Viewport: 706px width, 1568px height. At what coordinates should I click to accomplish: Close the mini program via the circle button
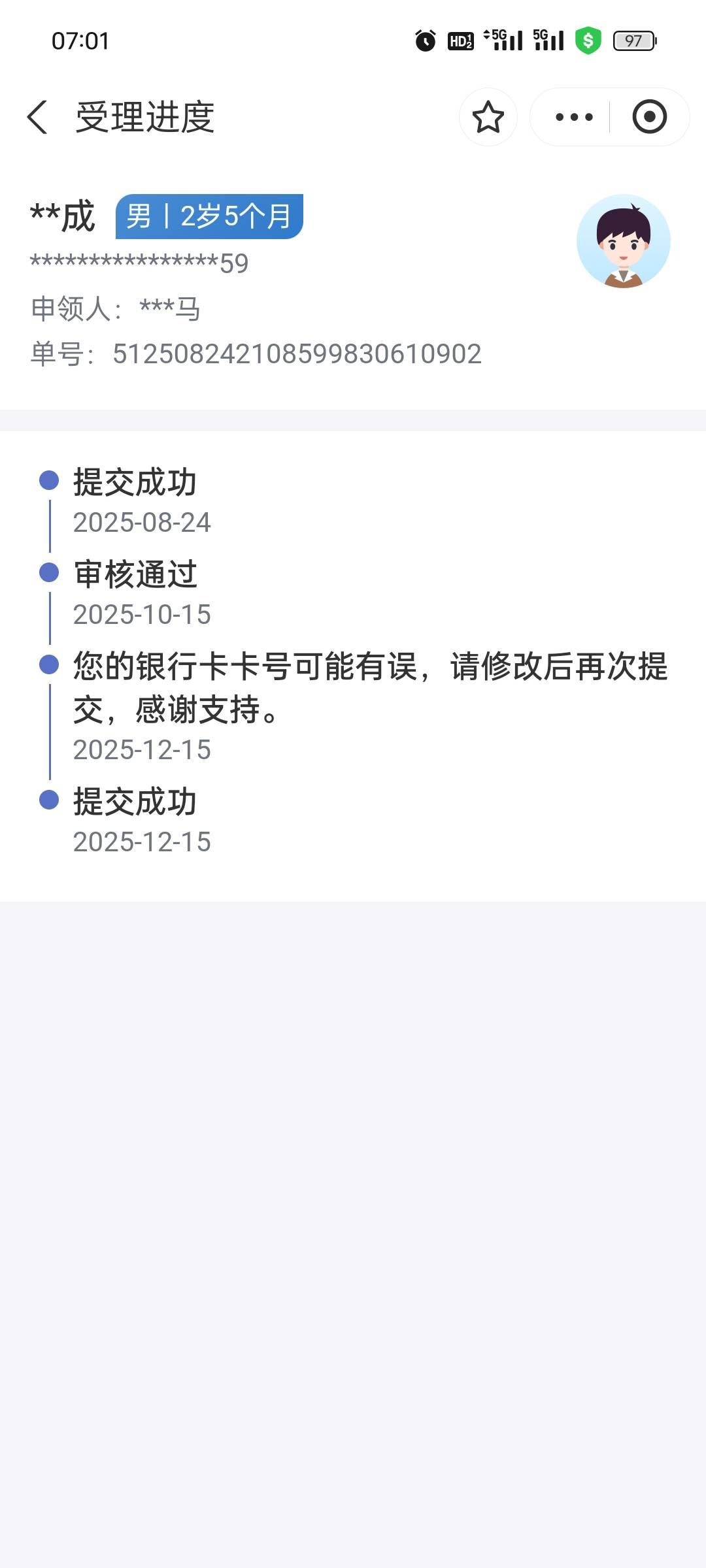coord(649,118)
